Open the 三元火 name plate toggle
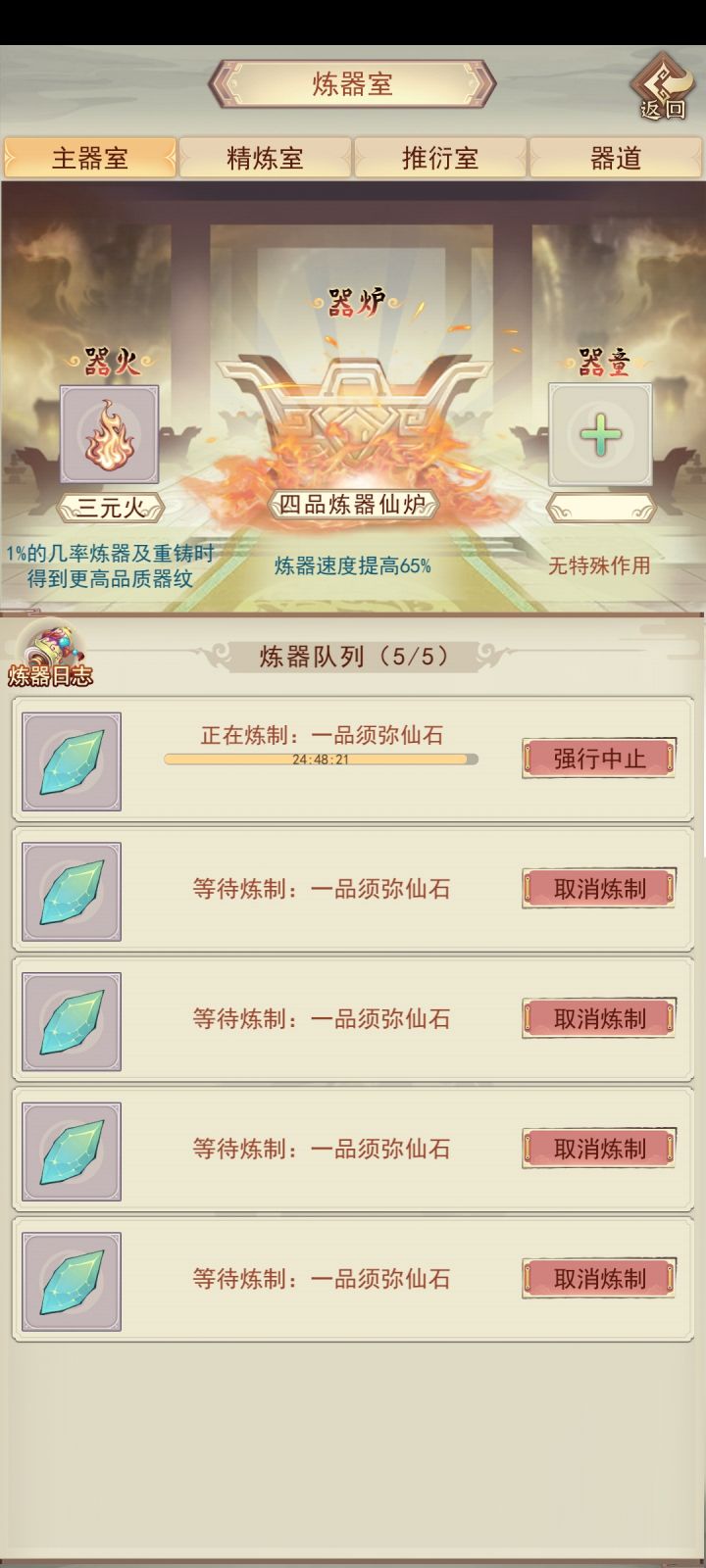This screenshot has width=706, height=1568. [108, 506]
